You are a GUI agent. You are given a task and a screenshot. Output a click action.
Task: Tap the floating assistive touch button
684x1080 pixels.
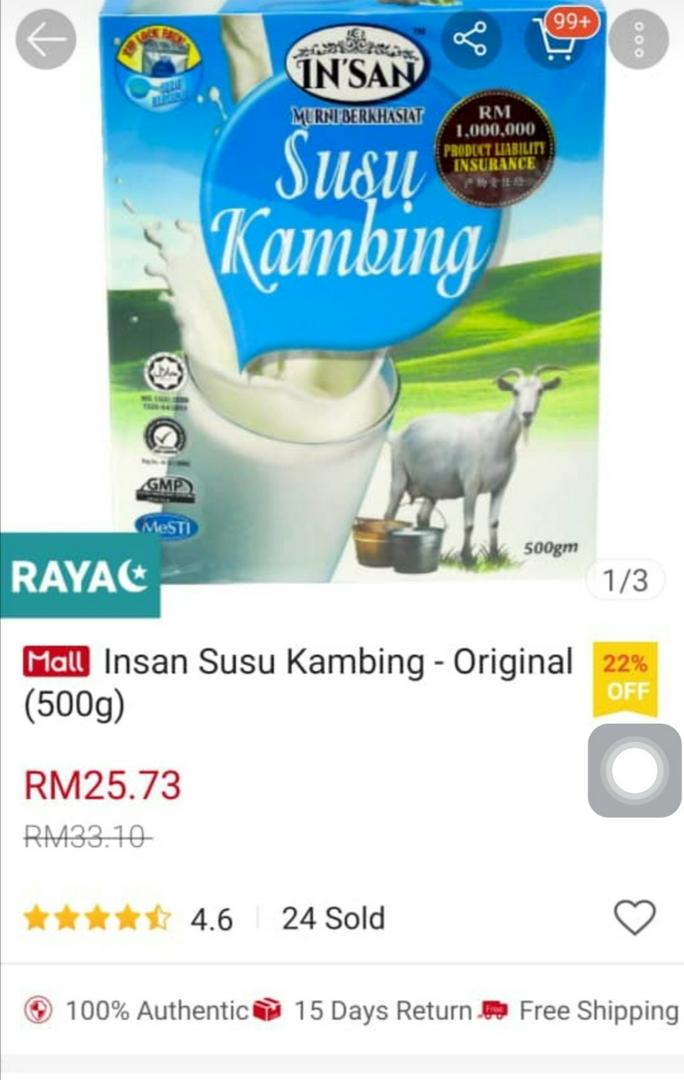point(634,770)
